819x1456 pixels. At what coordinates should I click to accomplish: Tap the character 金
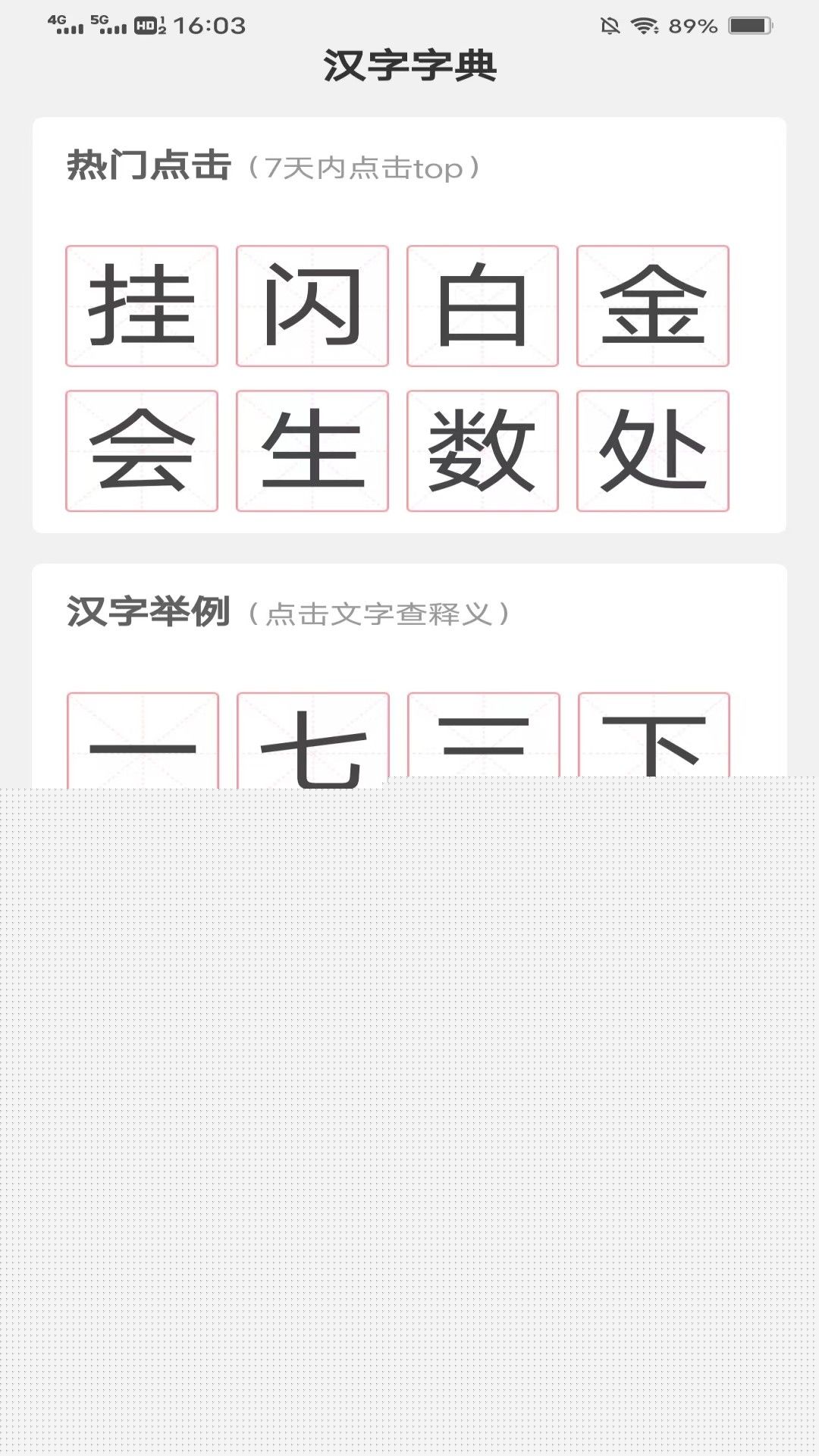pyautogui.click(x=653, y=306)
